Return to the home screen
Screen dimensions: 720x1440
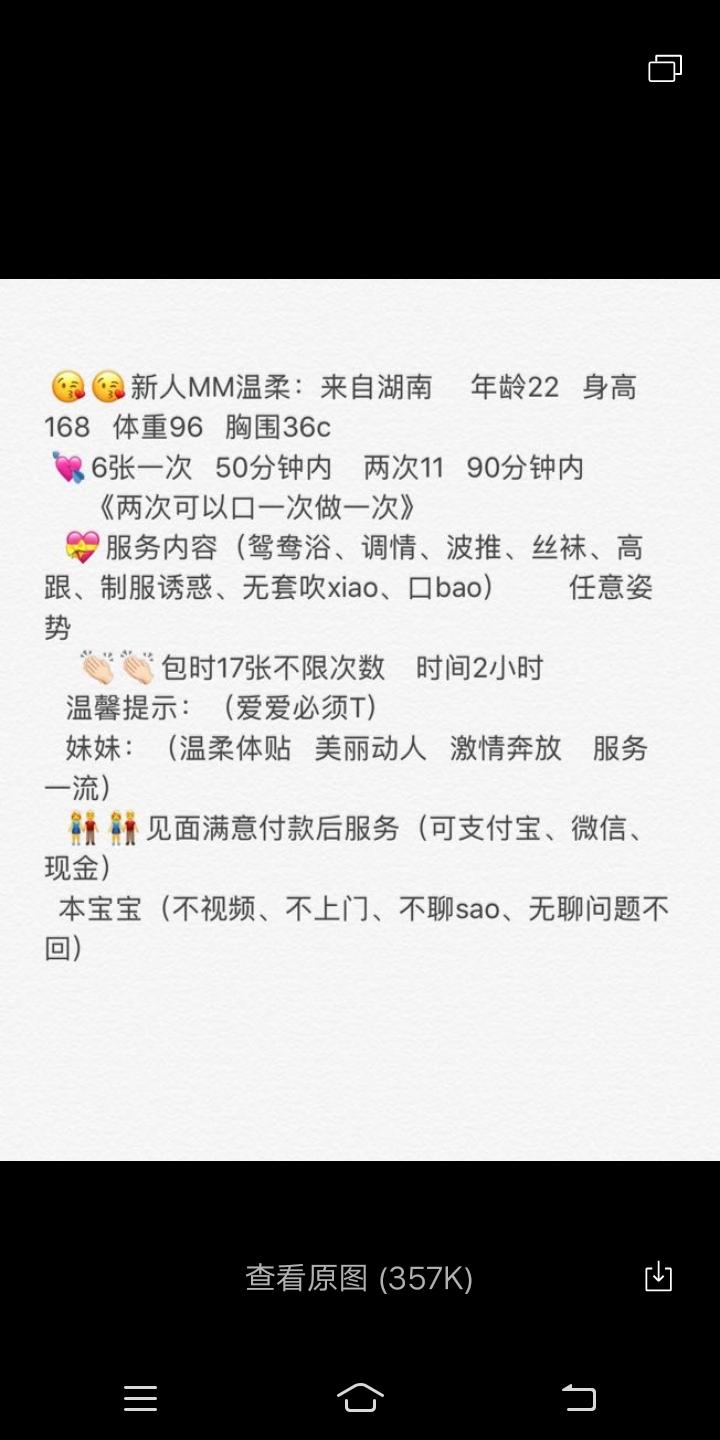pyautogui.click(x=360, y=1397)
